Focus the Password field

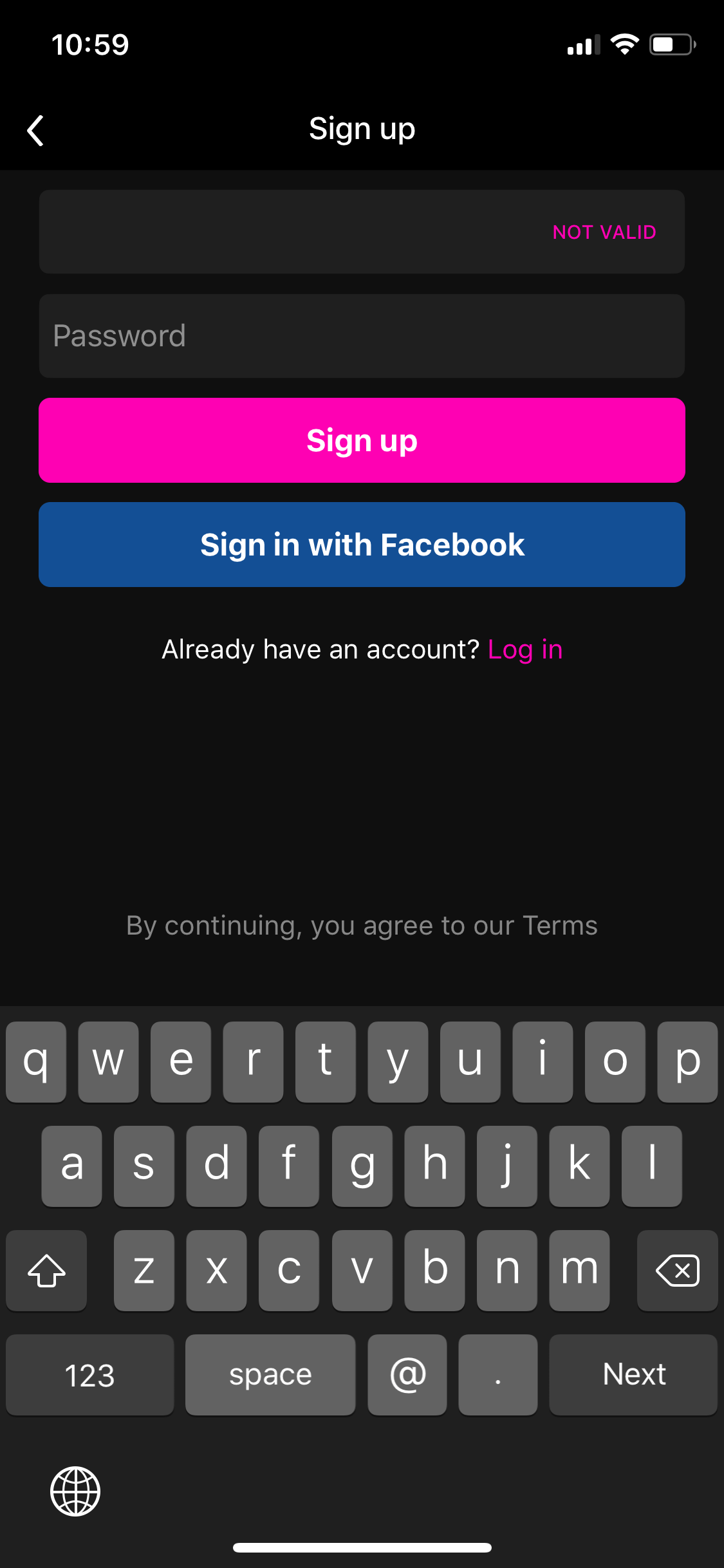pos(362,336)
